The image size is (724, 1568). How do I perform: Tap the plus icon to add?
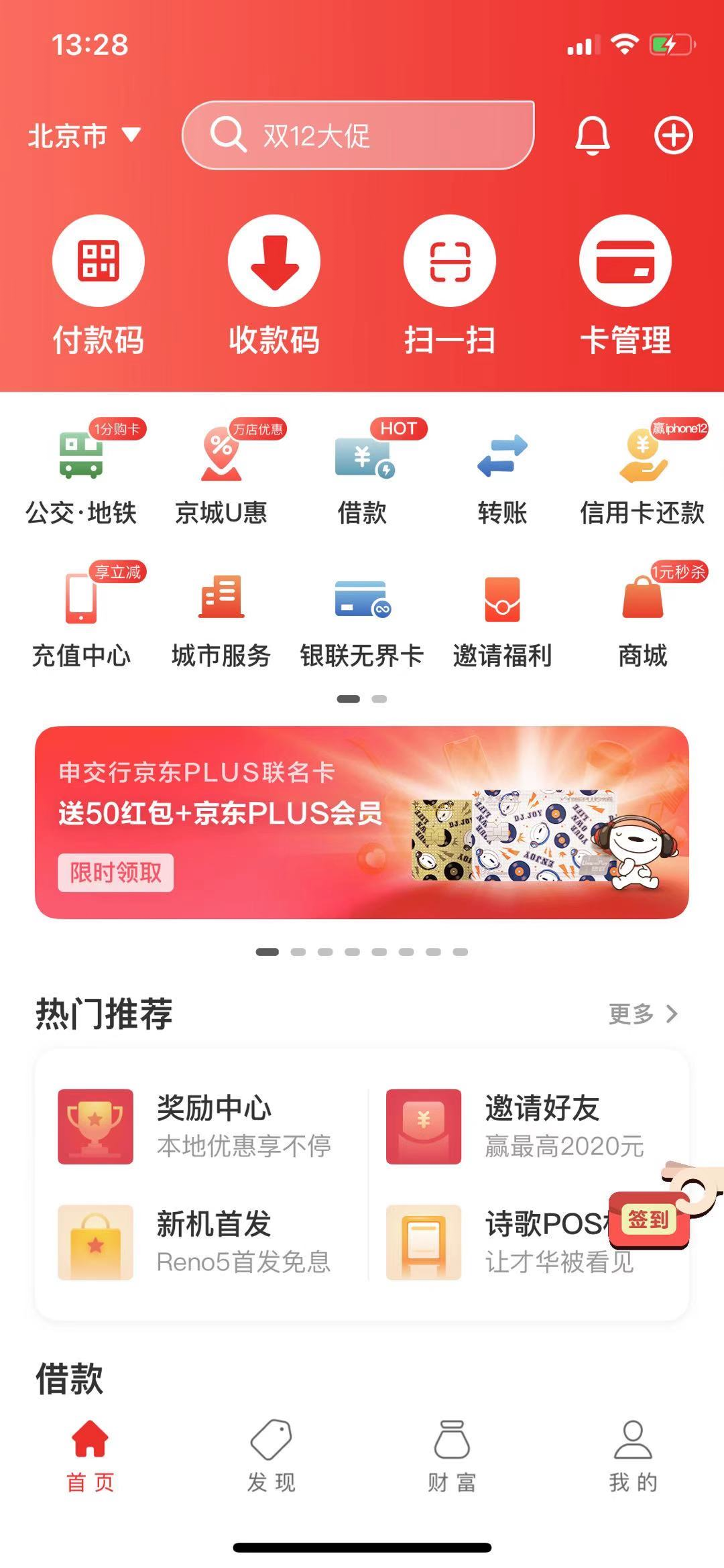673,136
